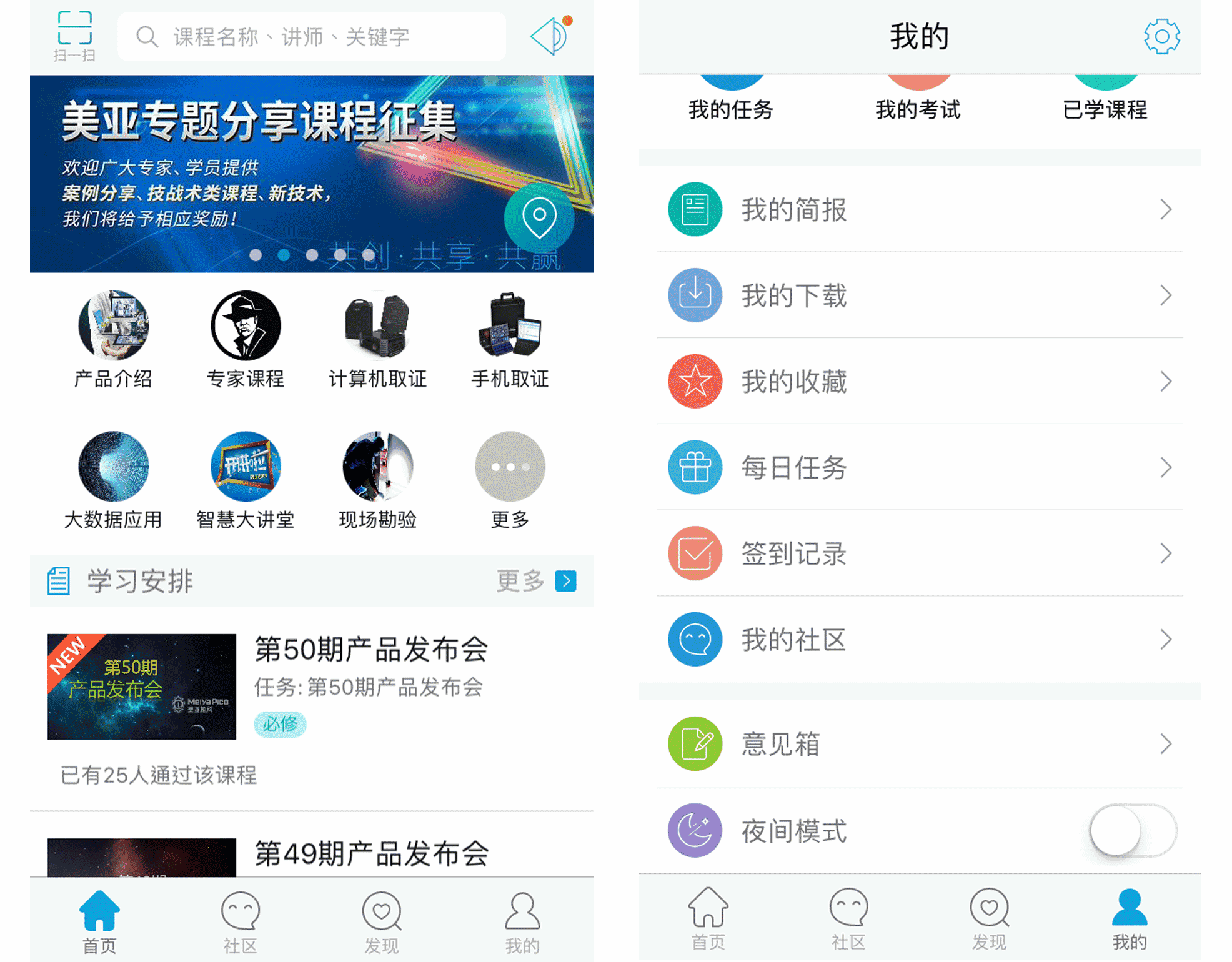
Task: Open 我的下载 row
Action: point(919,295)
